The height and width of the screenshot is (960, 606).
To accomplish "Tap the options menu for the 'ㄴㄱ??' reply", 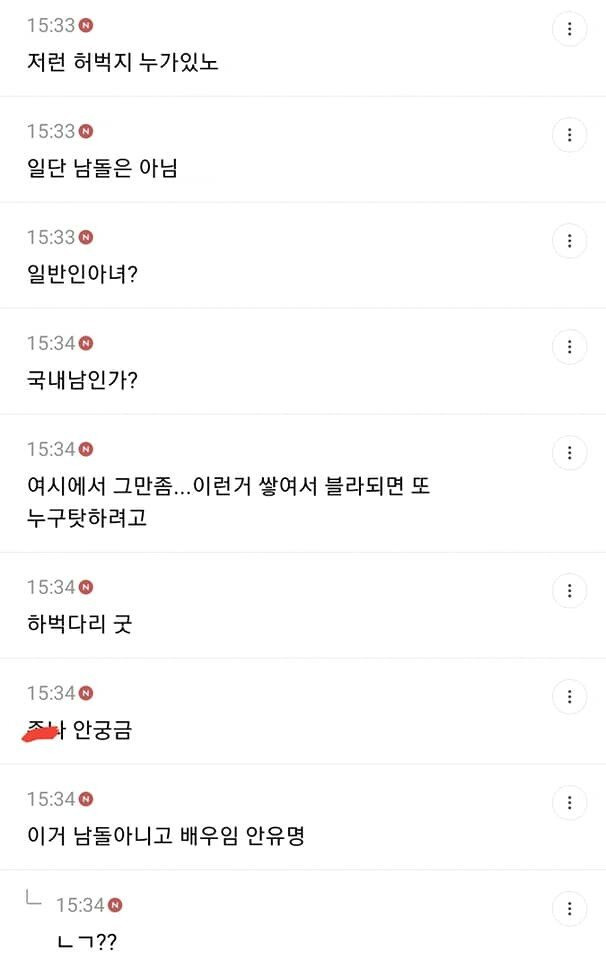I will coord(569,909).
